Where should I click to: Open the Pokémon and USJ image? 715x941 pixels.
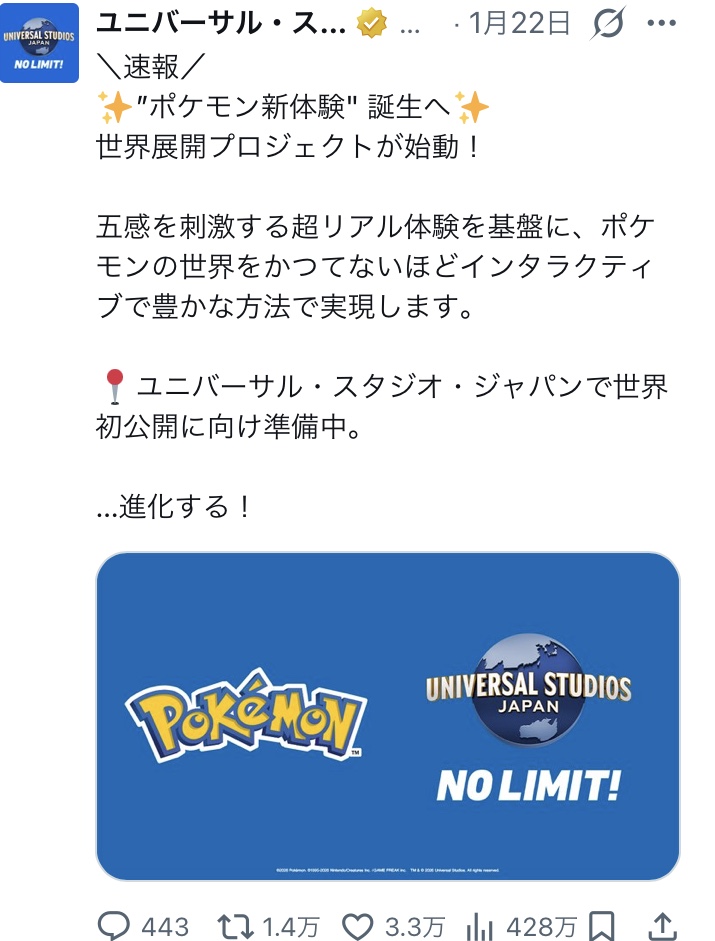tap(388, 716)
